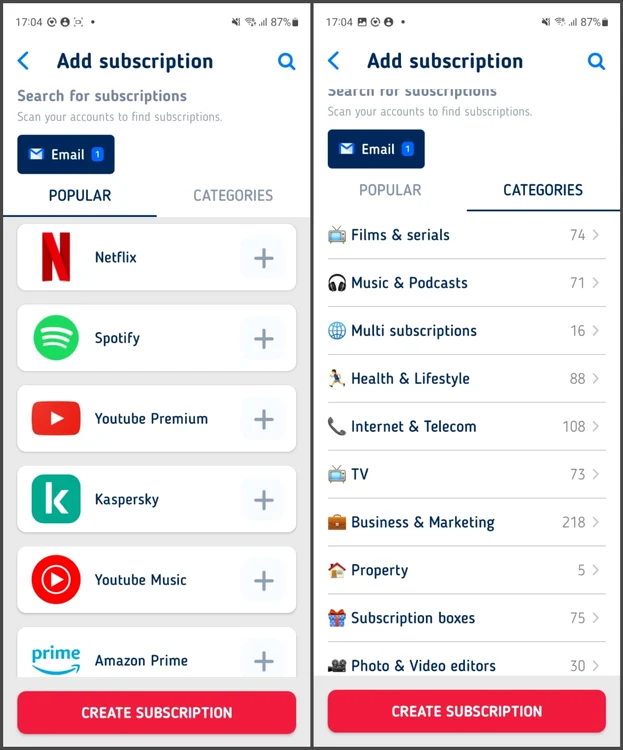
Task: Add Youtube Music with its plus button
Action: click(263, 580)
